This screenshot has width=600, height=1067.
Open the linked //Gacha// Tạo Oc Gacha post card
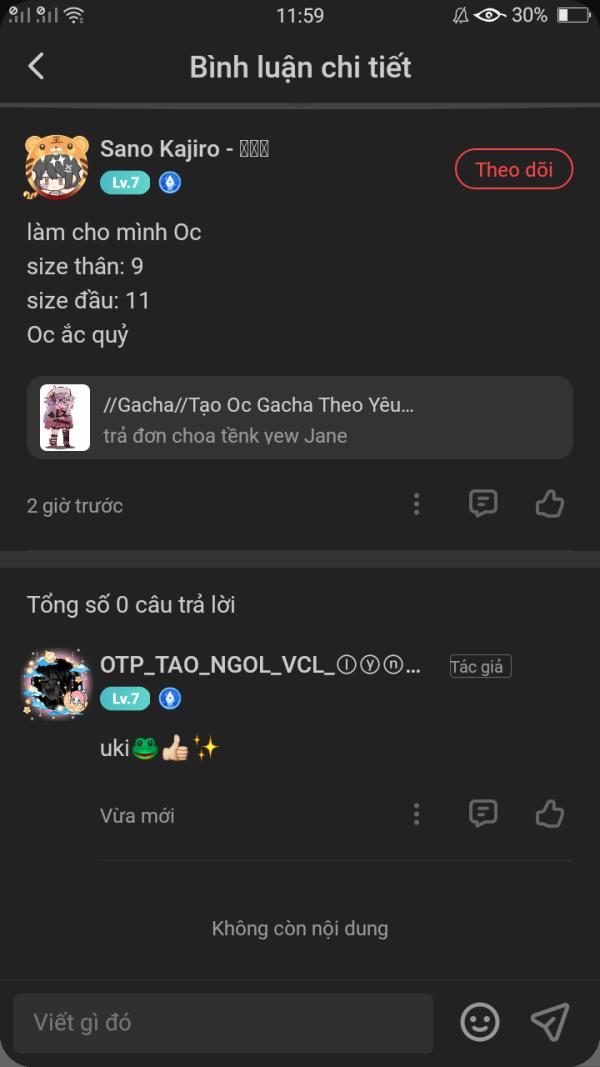pyautogui.click(x=300, y=417)
